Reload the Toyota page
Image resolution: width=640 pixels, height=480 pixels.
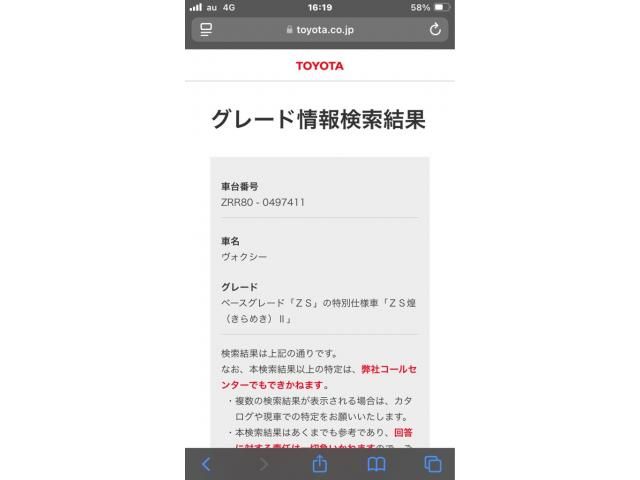[x=434, y=30]
